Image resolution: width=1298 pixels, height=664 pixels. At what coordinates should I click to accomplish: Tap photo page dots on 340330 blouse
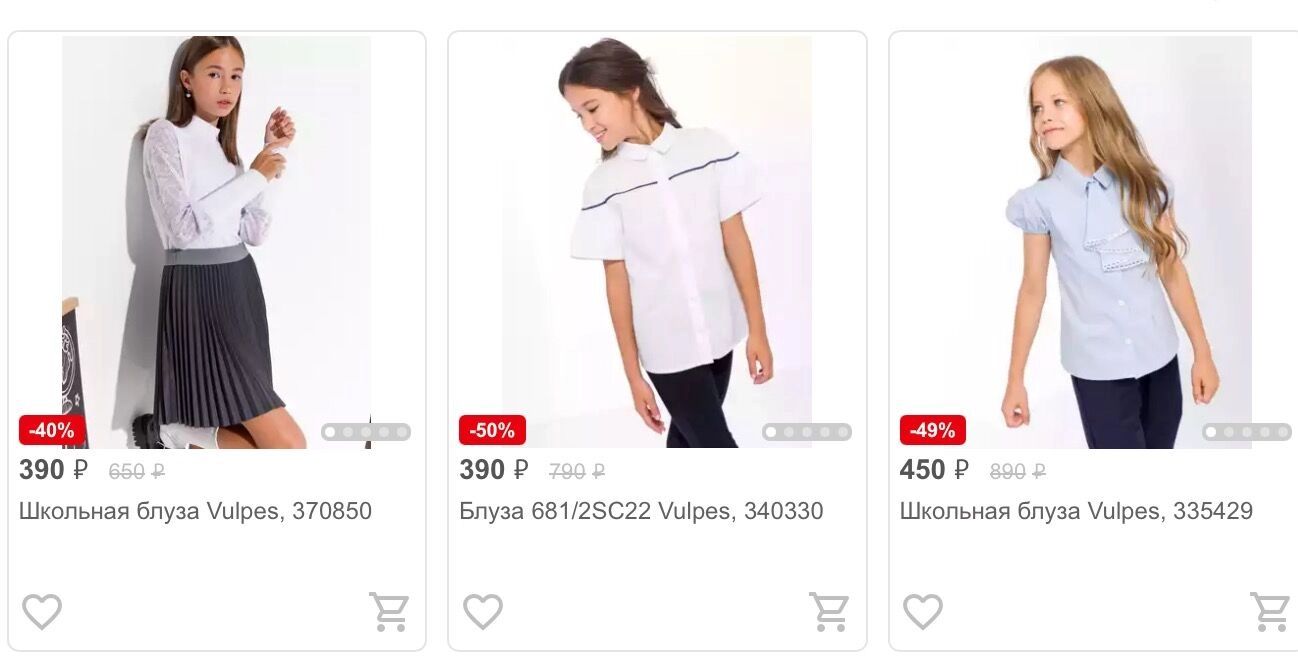806,432
